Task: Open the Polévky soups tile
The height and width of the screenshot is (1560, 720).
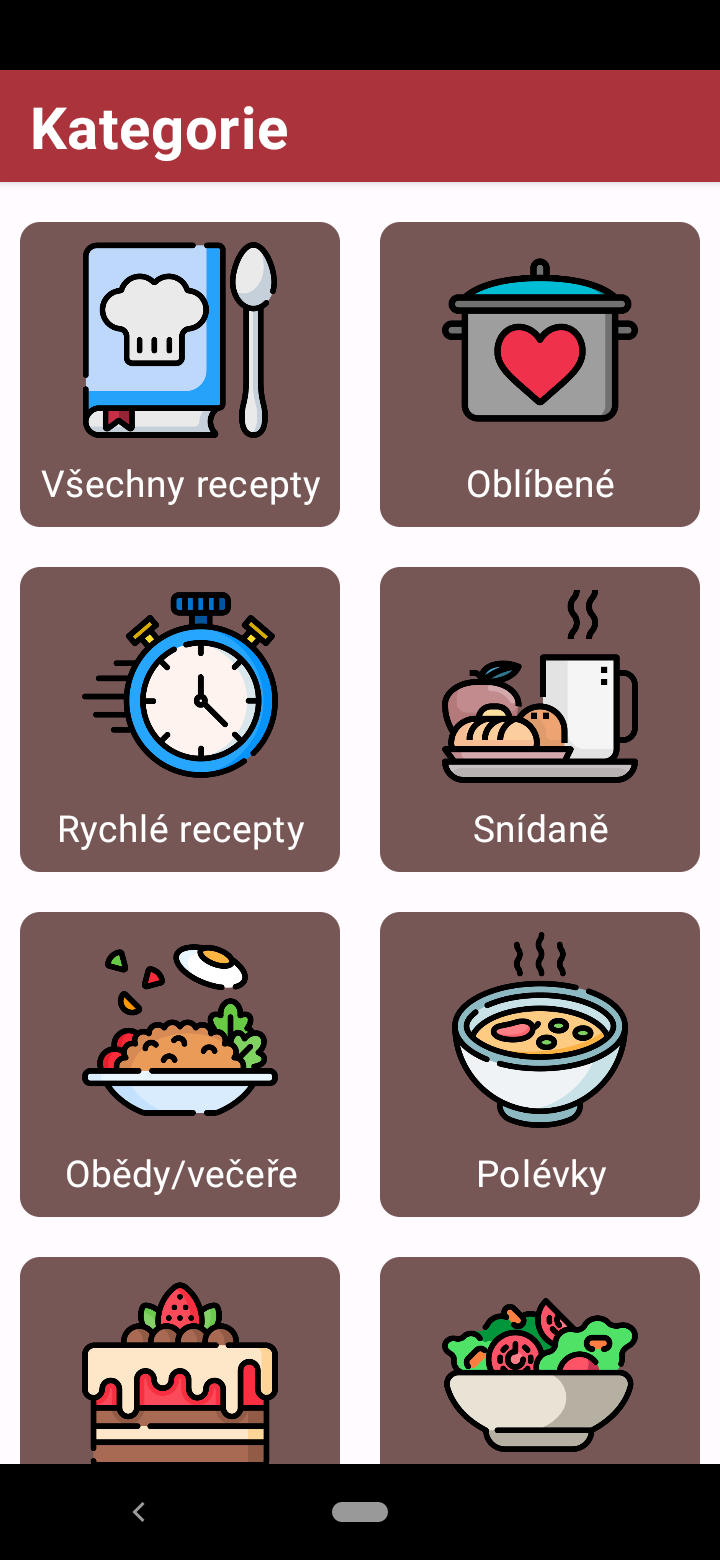Action: pyautogui.click(x=540, y=1063)
